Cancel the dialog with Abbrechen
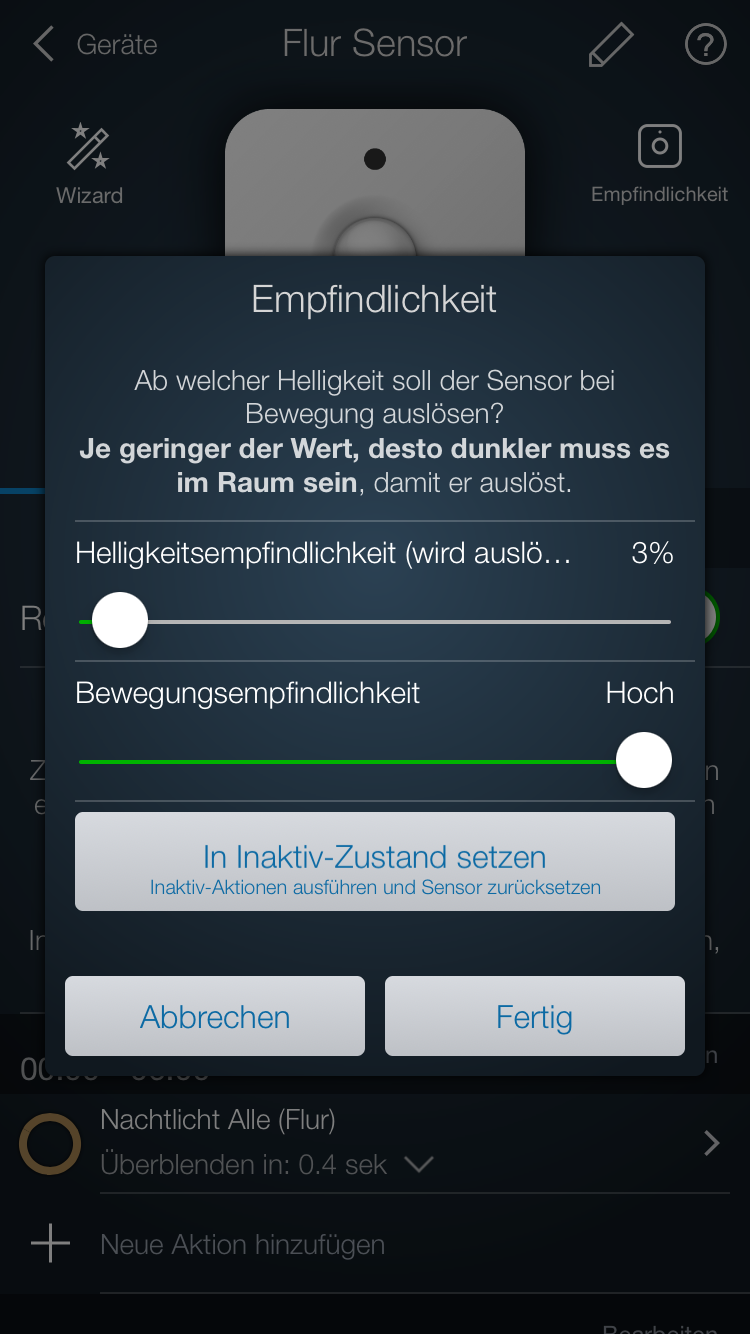Screen dimensions: 750x1334 [215, 1016]
